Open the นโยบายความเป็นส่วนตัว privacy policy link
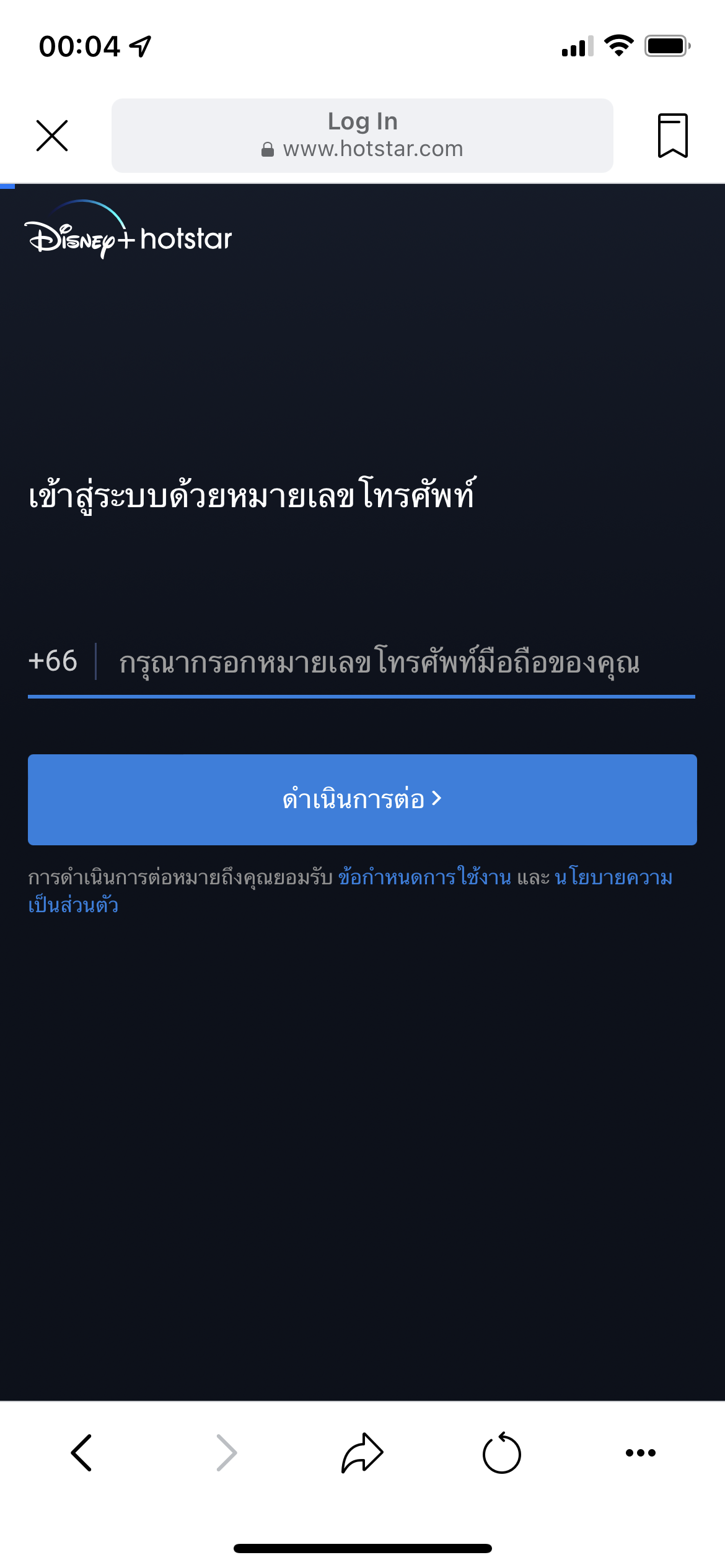The image size is (725, 1568). (x=612, y=878)
